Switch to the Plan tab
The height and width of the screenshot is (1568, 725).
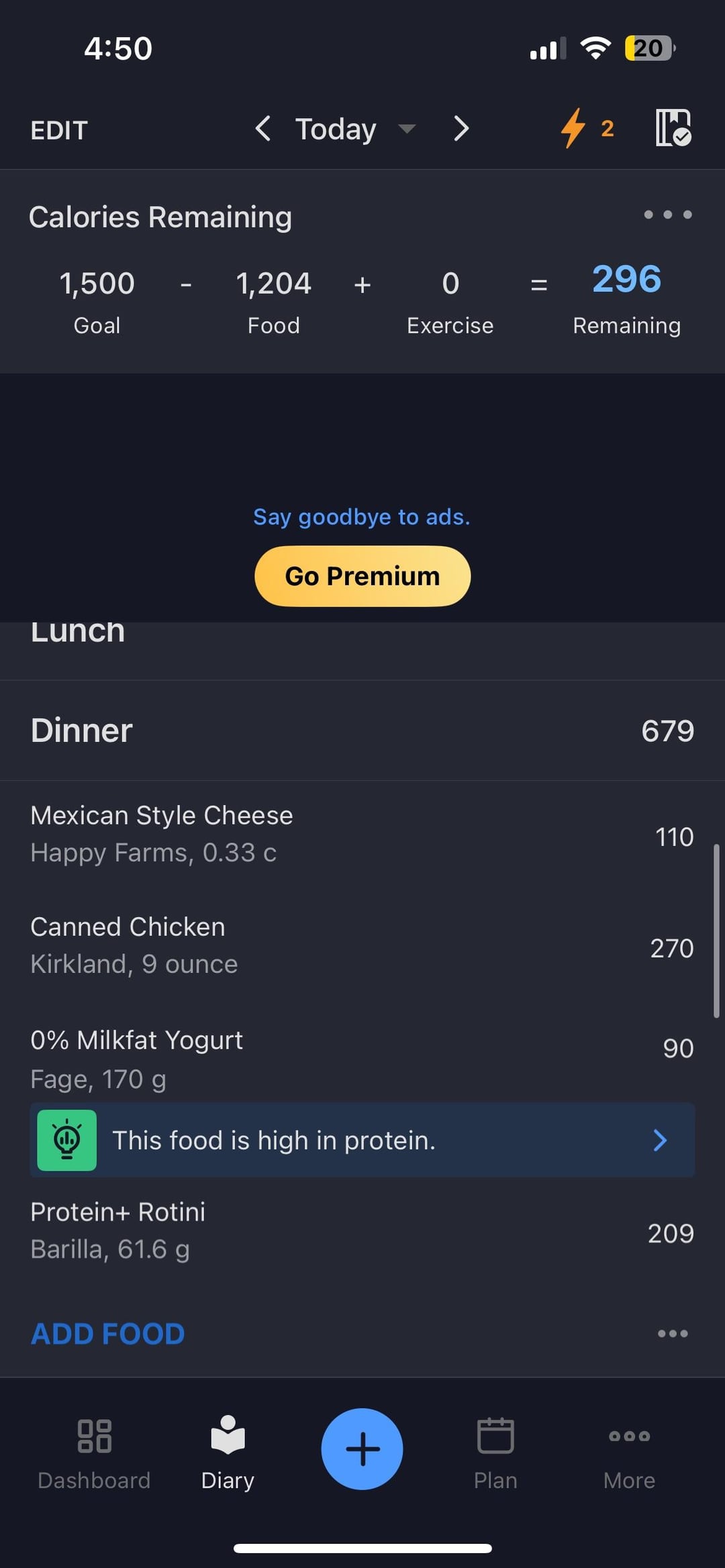pyautogui.click(x=495, y=1449)
